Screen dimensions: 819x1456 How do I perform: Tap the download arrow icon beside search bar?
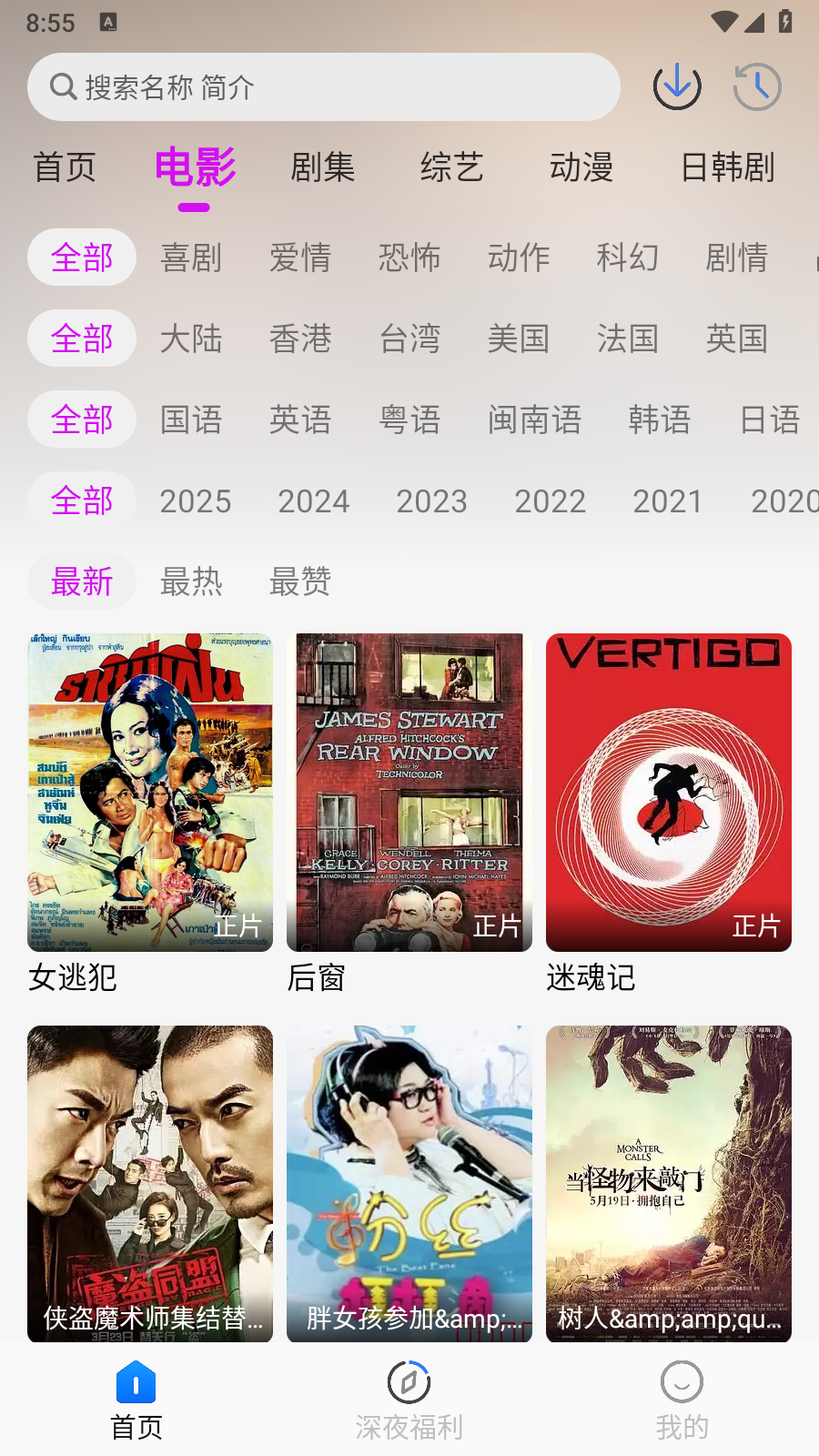pyautogui.click(x=677, y=86)
